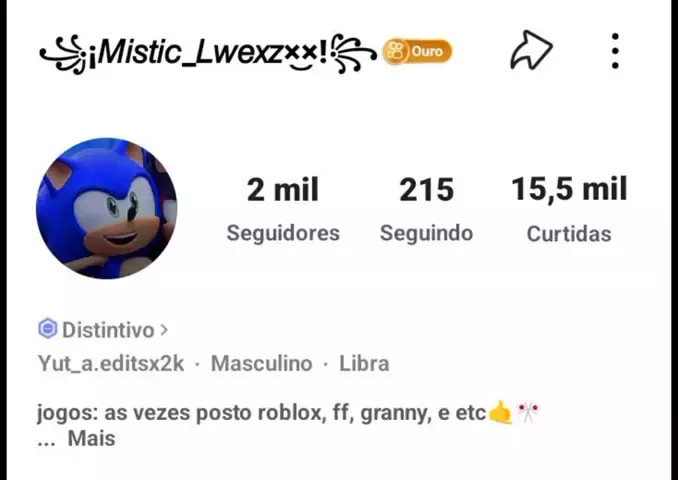View the 15,5 mil Curtidas count
The height and width of the screenshot is (480, 678).
coord(569,208)
